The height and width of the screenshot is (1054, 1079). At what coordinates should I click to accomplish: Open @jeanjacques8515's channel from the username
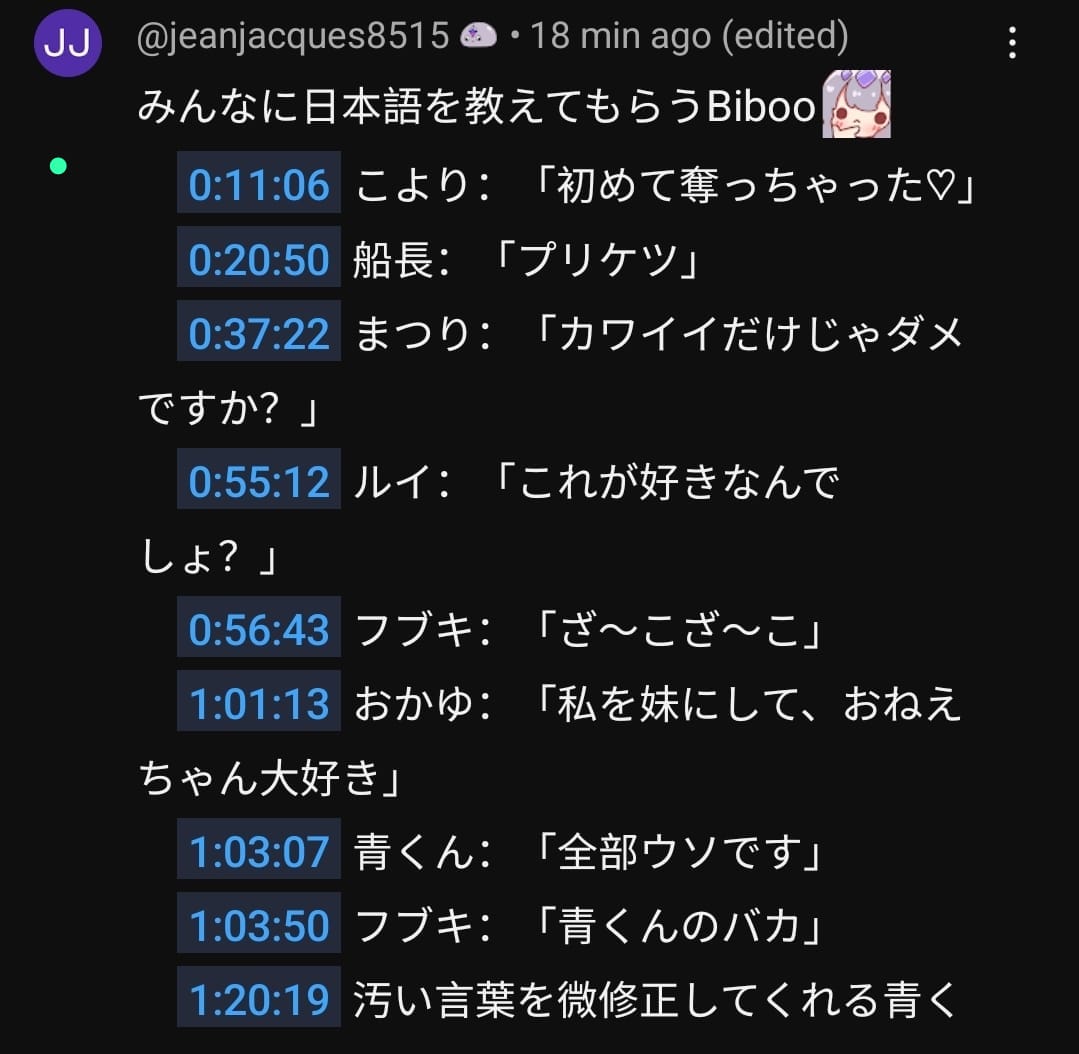click(x=292, y=37)
